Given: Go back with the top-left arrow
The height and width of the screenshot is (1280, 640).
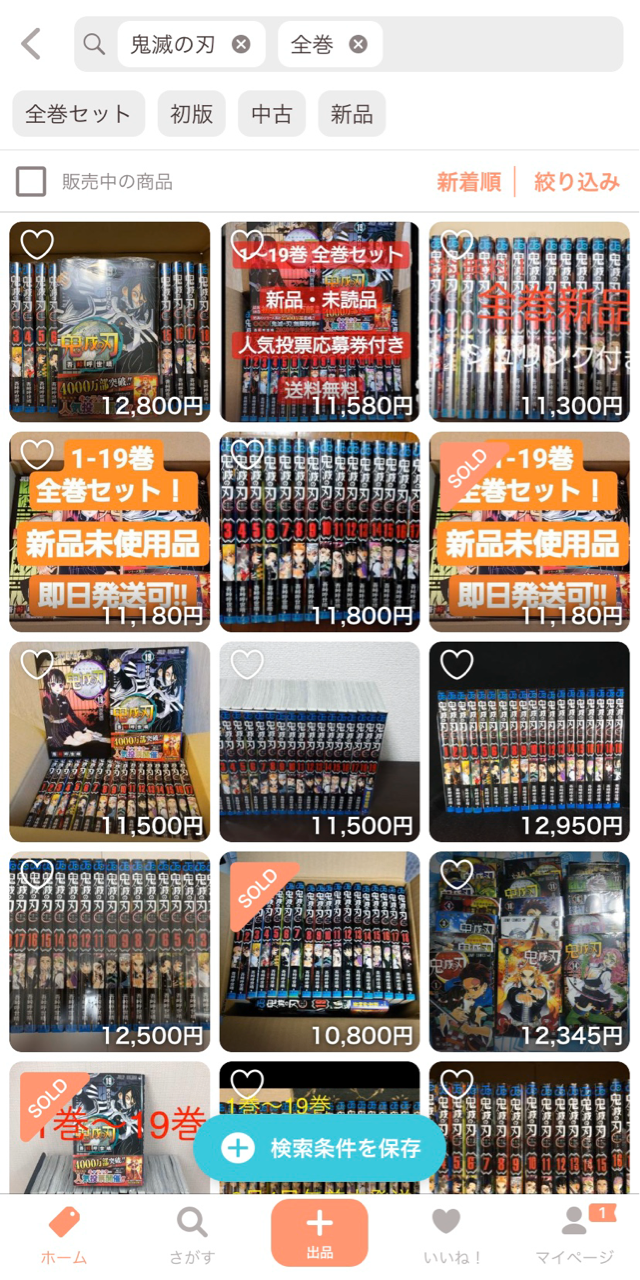Looking at the screenshot, I should click(31, 44).
